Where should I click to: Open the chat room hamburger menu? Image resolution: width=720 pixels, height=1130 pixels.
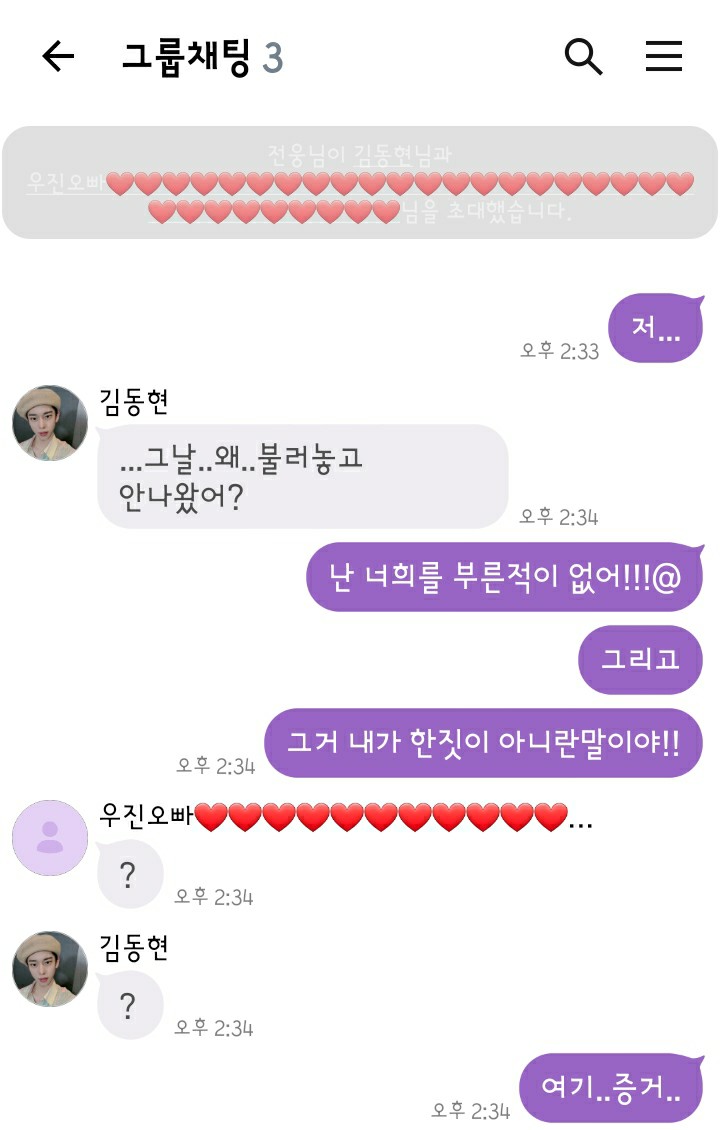663,57
